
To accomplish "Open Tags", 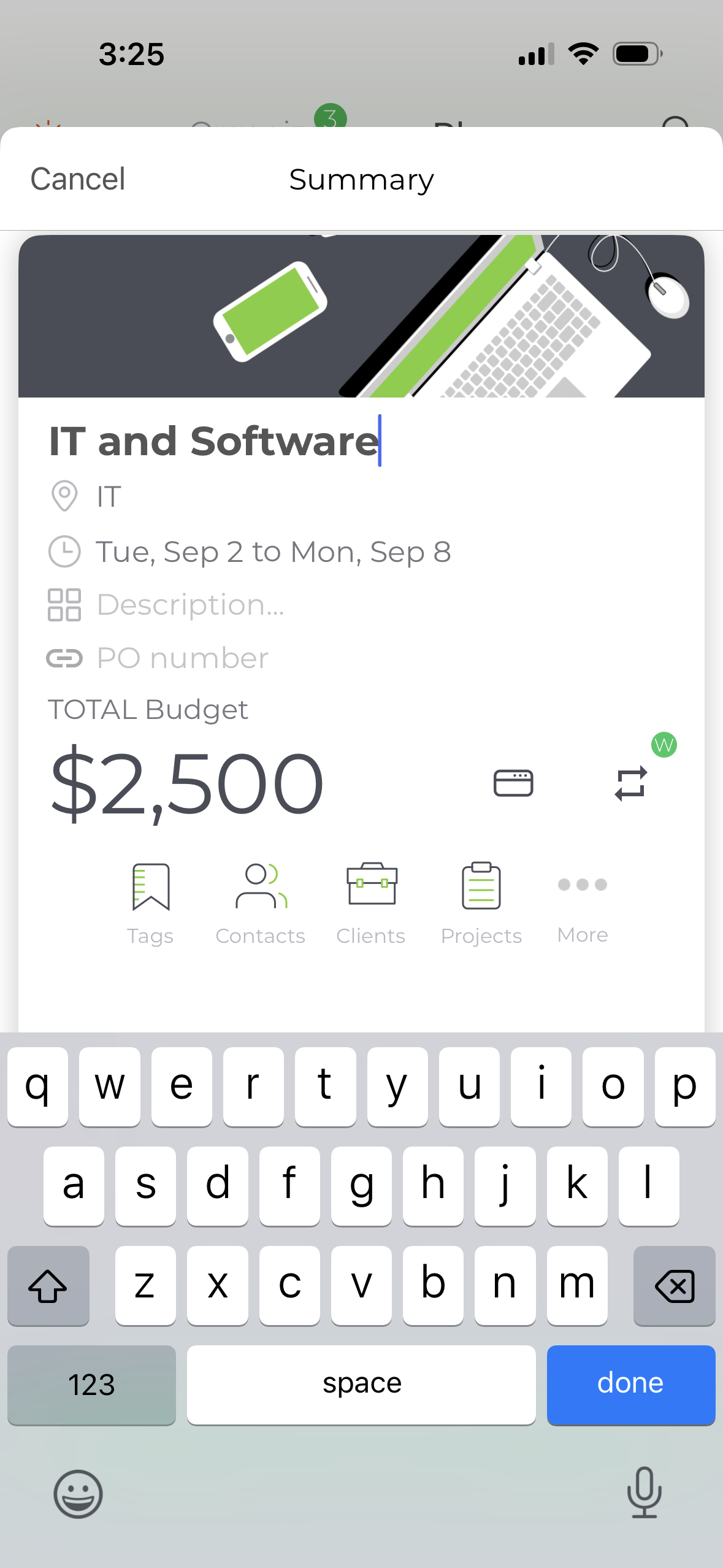I will coord(150,904).
